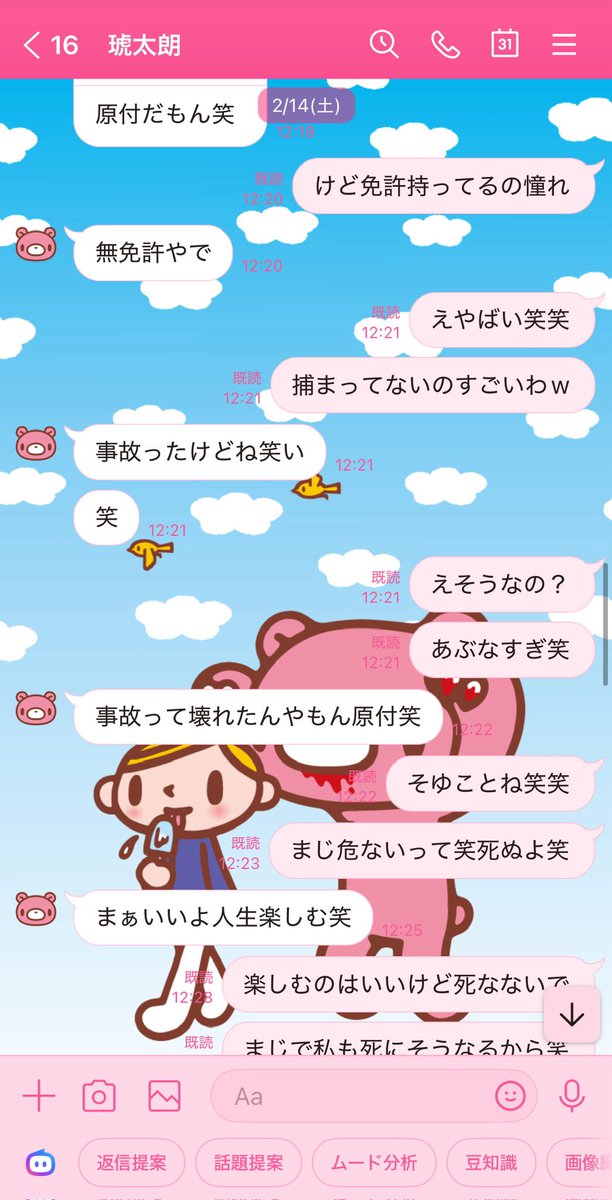Viewport: 612px width, 1200px height.
Task: Open the emoji and sticker picker
Action: click(510, 1096)
